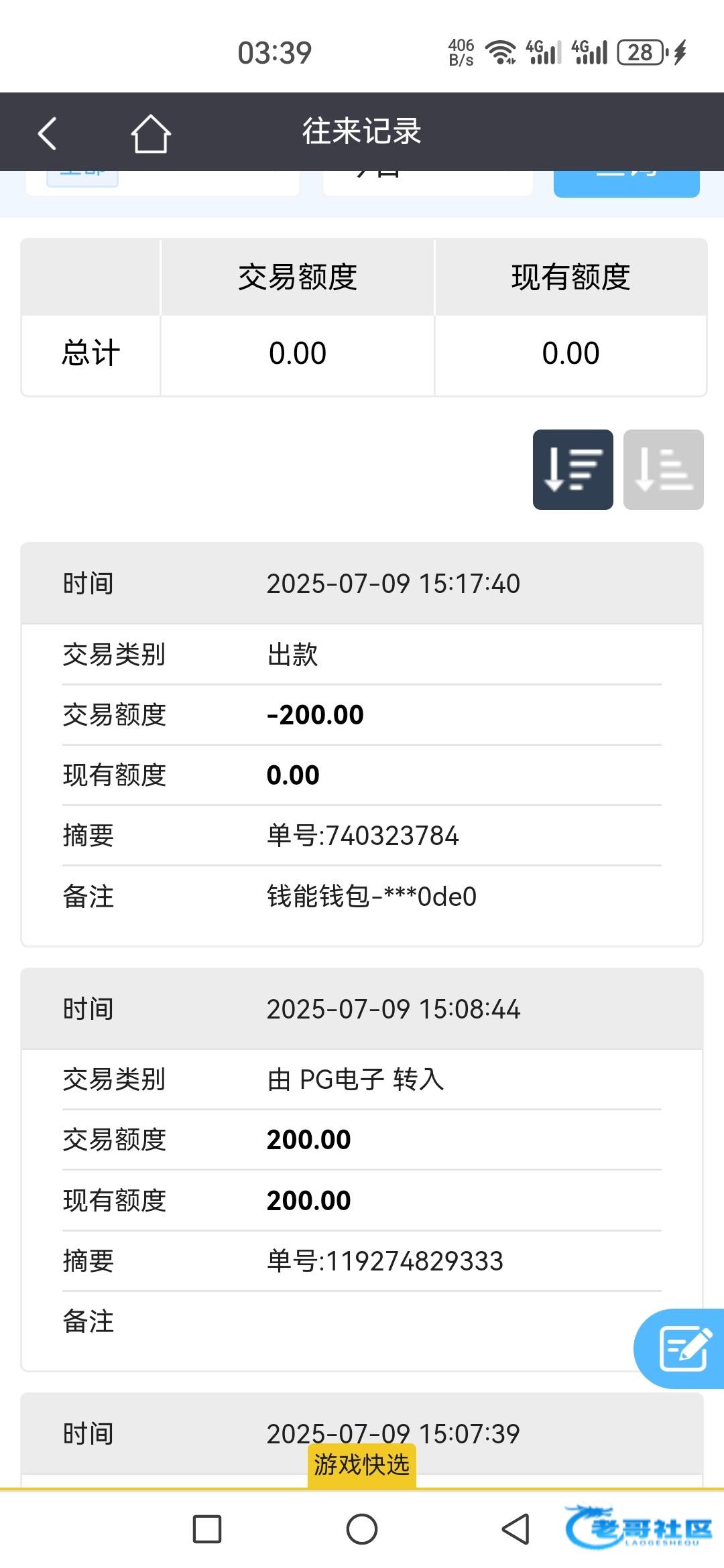Open recent apps with the square button
Viewport: 724px width, 1568px height.
point(207,1529)
